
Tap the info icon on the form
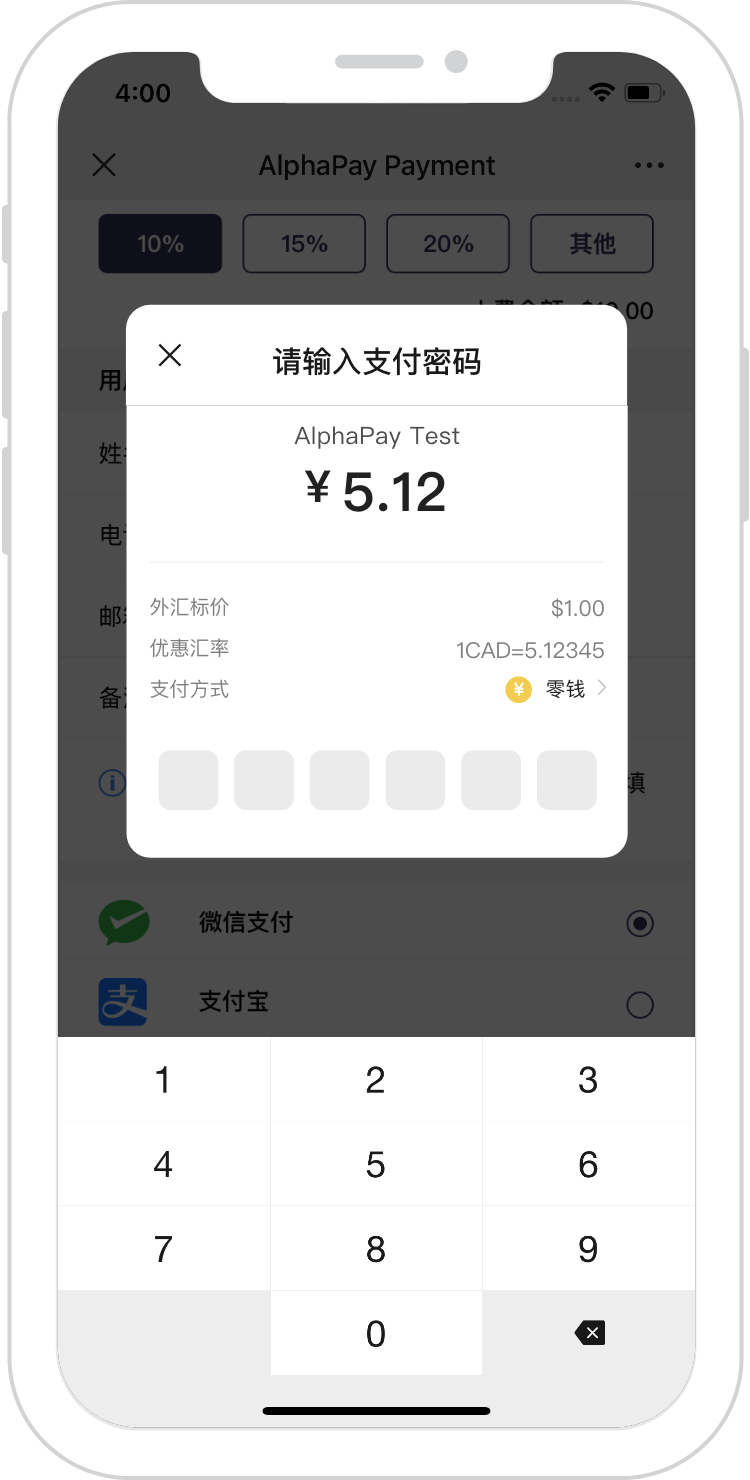(x=113, y=783)
